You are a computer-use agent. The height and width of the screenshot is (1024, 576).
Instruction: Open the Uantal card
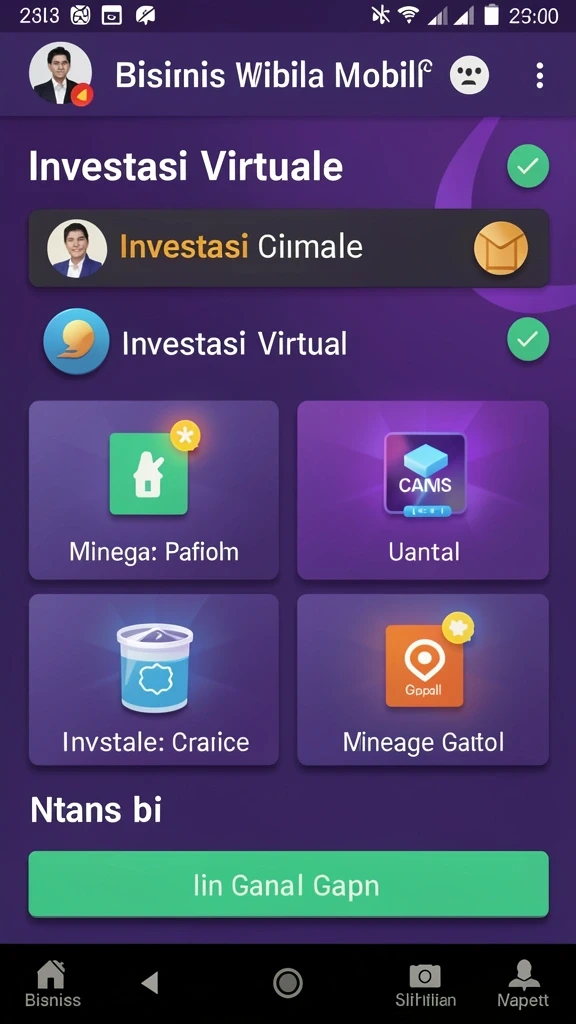tap(423, 490)
